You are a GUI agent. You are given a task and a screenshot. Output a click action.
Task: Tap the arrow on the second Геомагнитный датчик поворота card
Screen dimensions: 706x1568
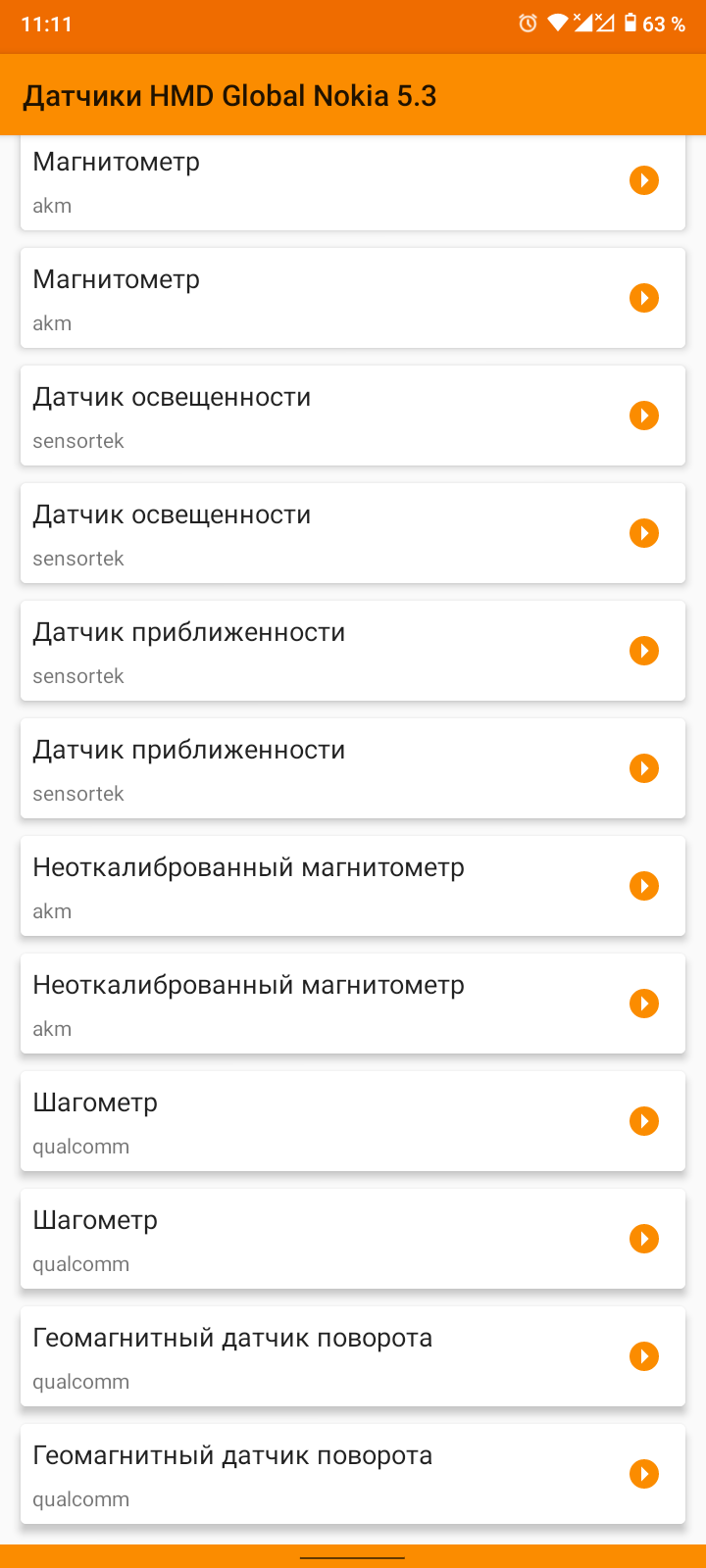tap(643, 1474)
